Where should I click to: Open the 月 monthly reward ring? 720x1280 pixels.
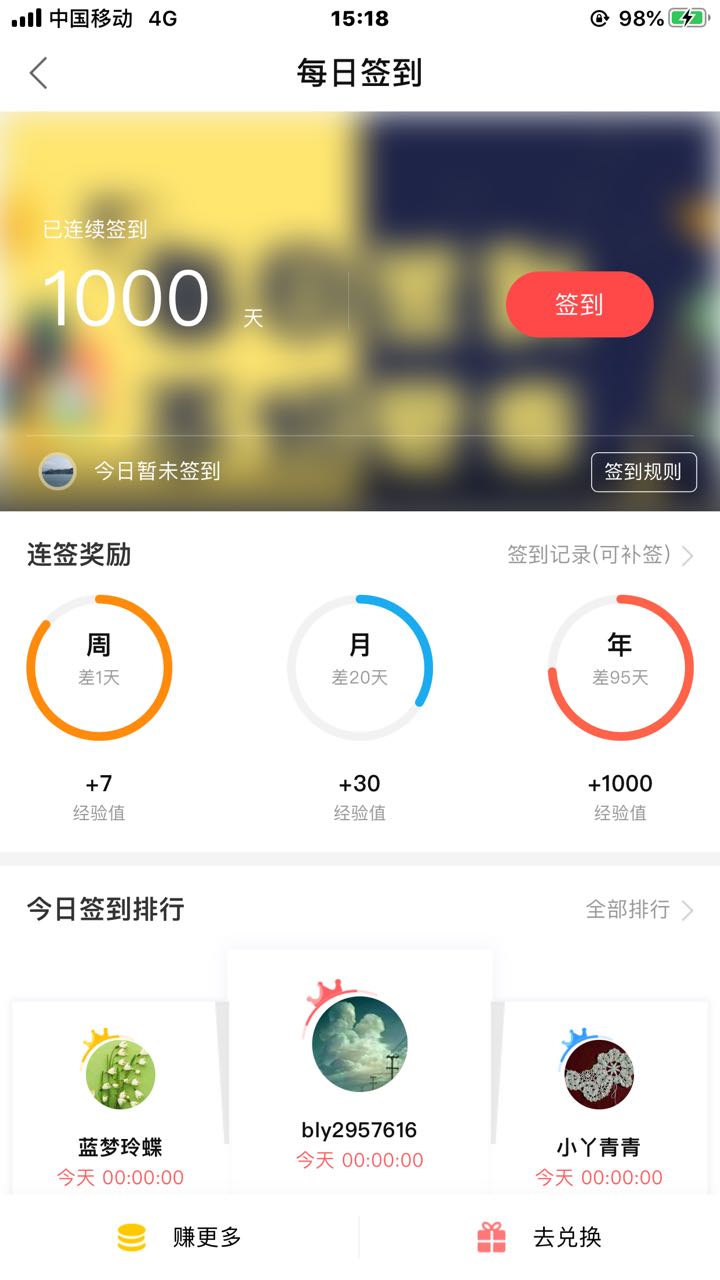pos(360,668)
